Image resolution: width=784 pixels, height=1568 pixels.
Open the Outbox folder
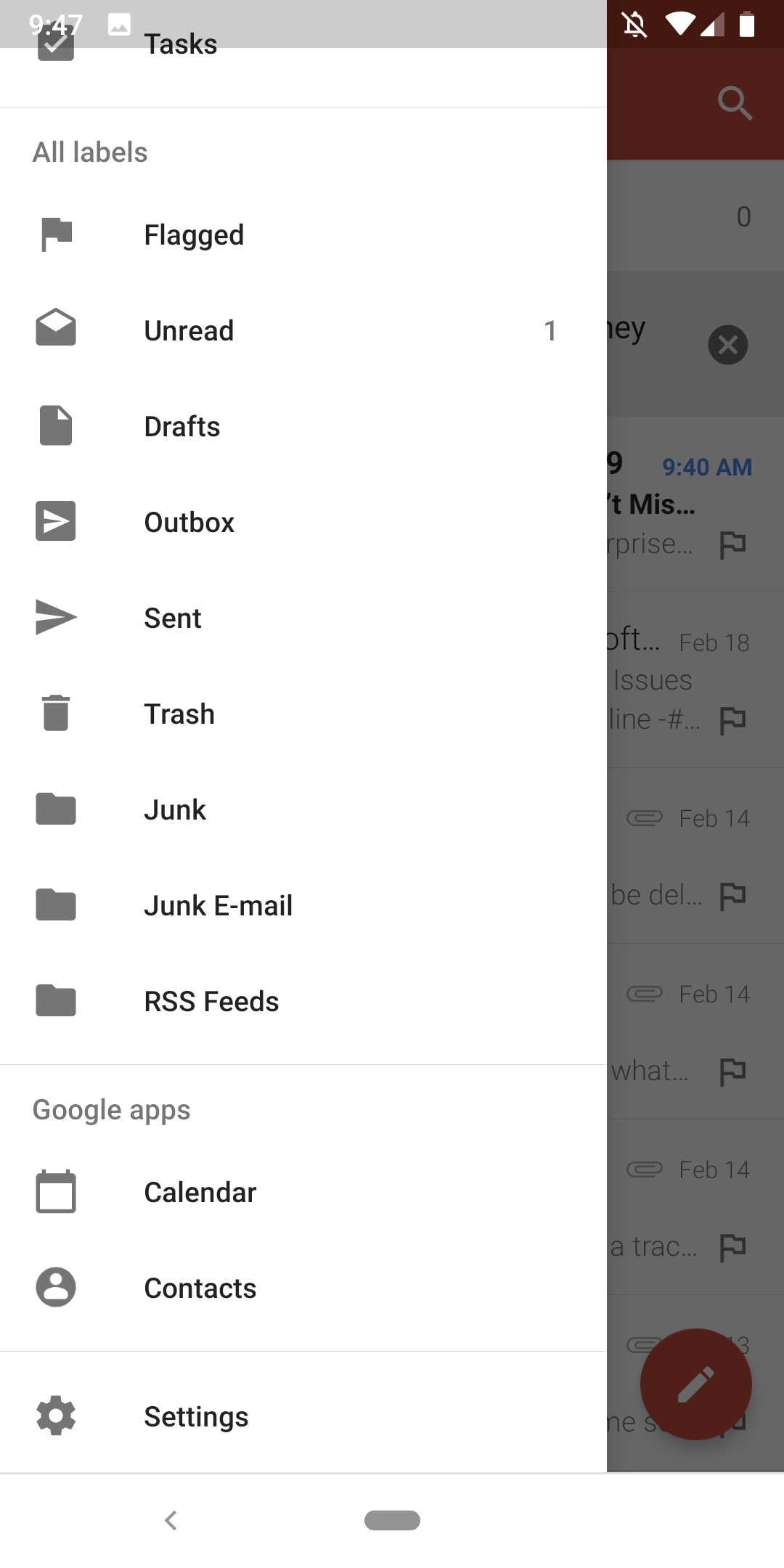(x=303, y=522)
